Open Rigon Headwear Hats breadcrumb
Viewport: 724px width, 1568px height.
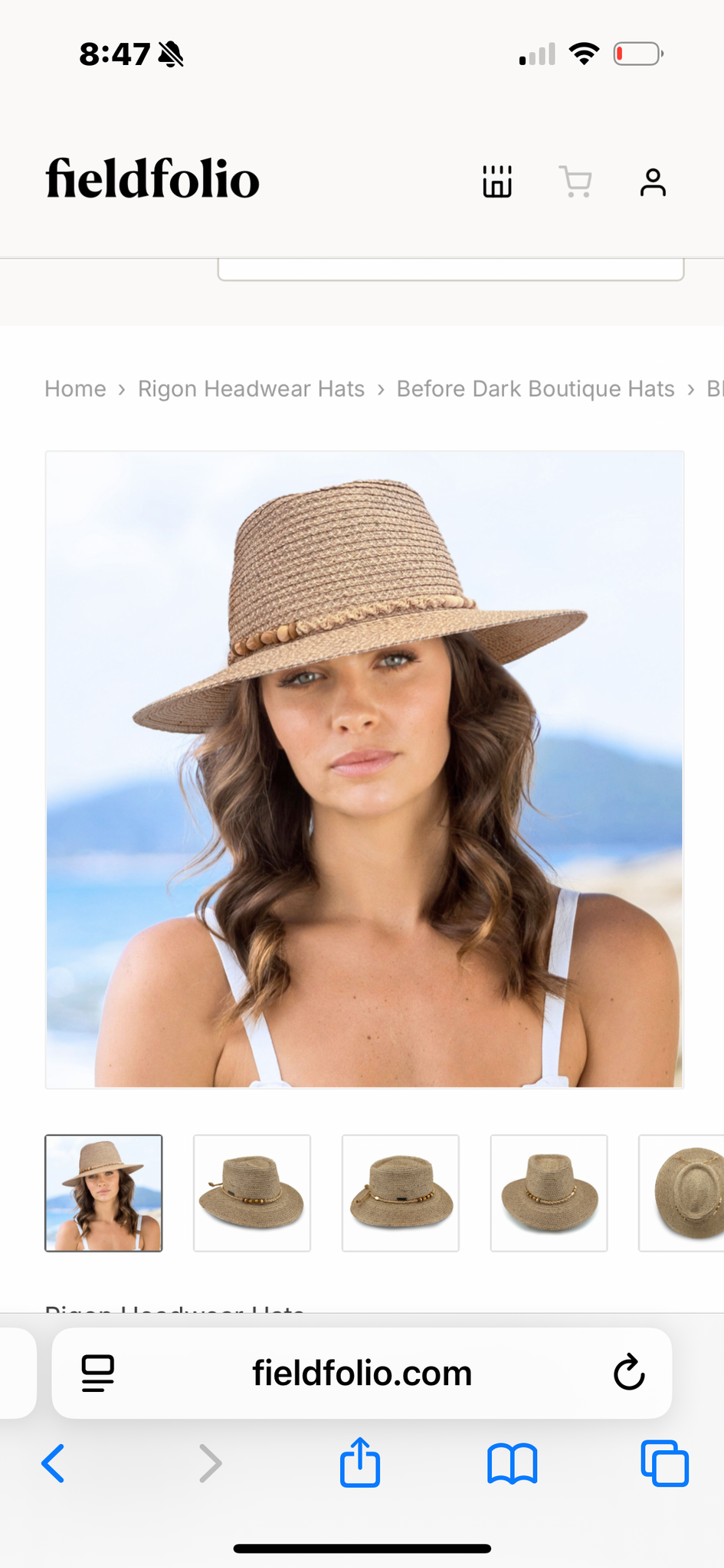coord(251,389)
